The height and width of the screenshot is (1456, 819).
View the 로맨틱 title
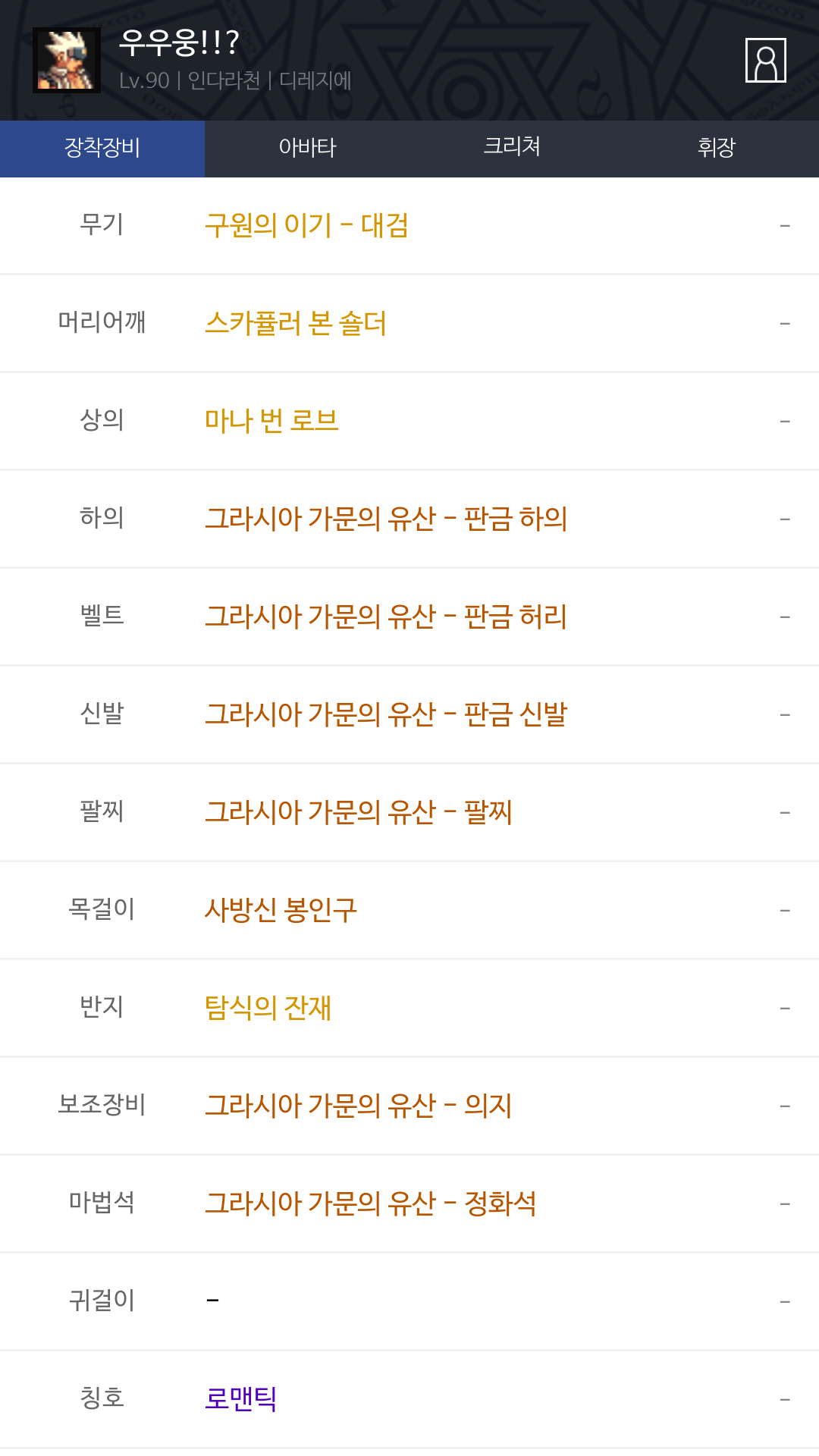[x=240, y=1398]
